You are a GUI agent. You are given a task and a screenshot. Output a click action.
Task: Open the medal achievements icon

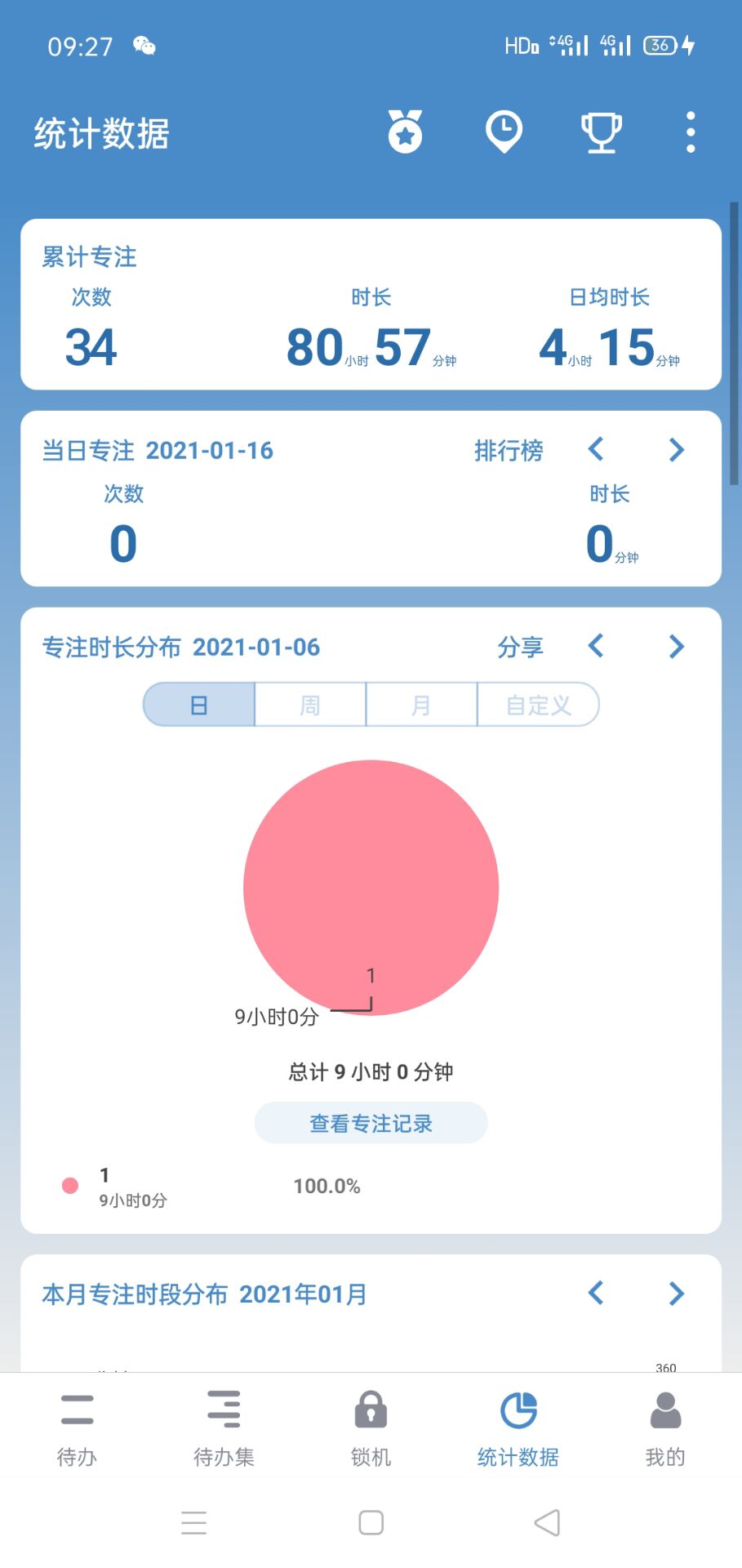coord(405,131)
